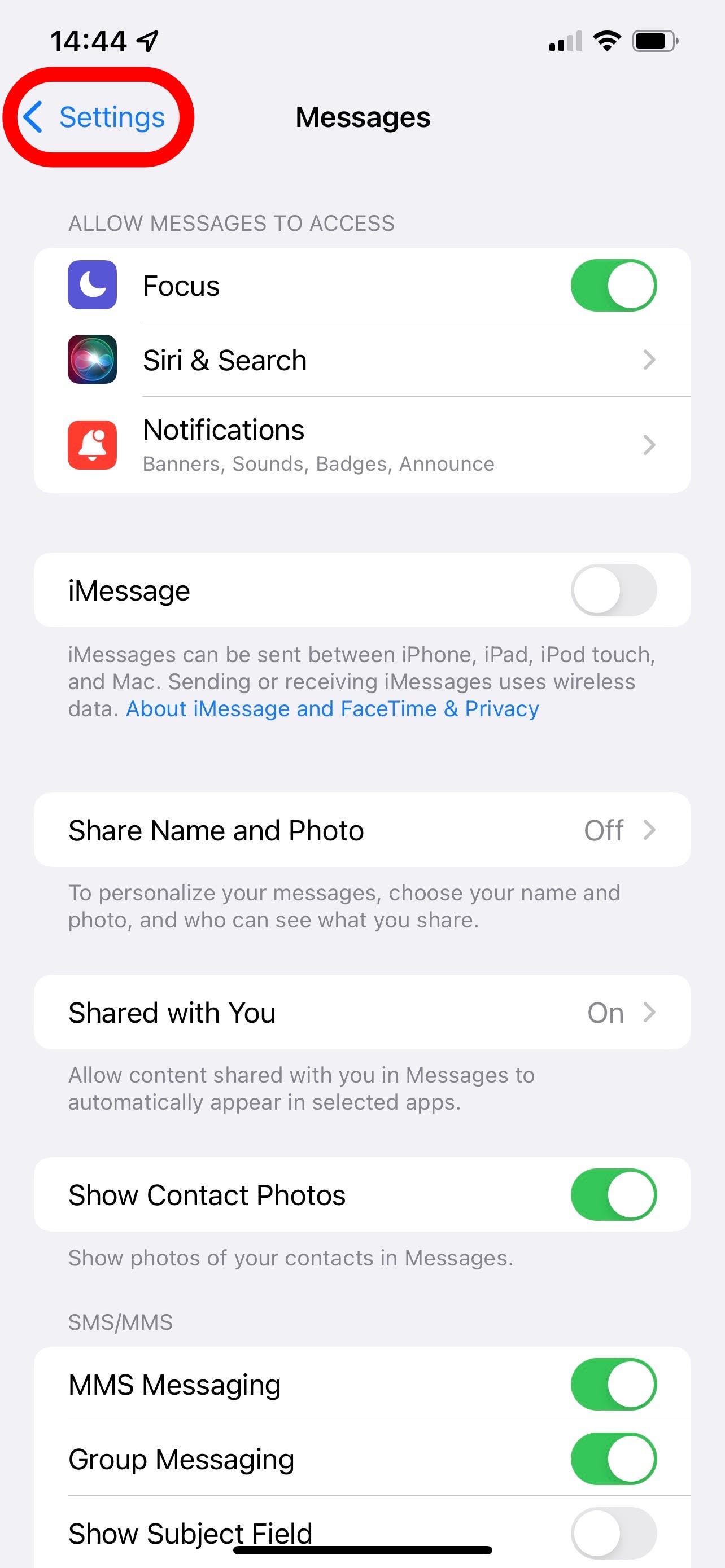The height and width of the screenshot is (1568, 725).
Task: Open Share Name and Photo
Action: pos(362,830)
